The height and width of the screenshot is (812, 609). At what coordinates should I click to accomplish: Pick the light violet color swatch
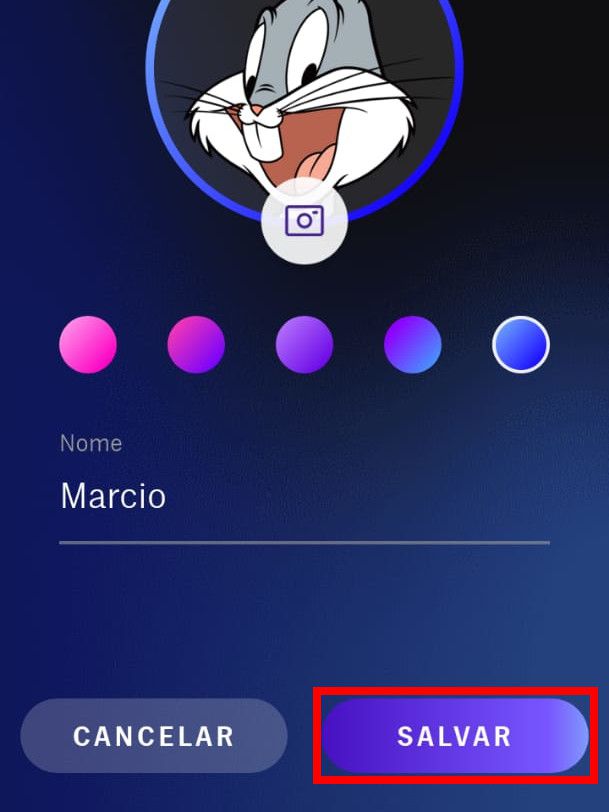304,345
